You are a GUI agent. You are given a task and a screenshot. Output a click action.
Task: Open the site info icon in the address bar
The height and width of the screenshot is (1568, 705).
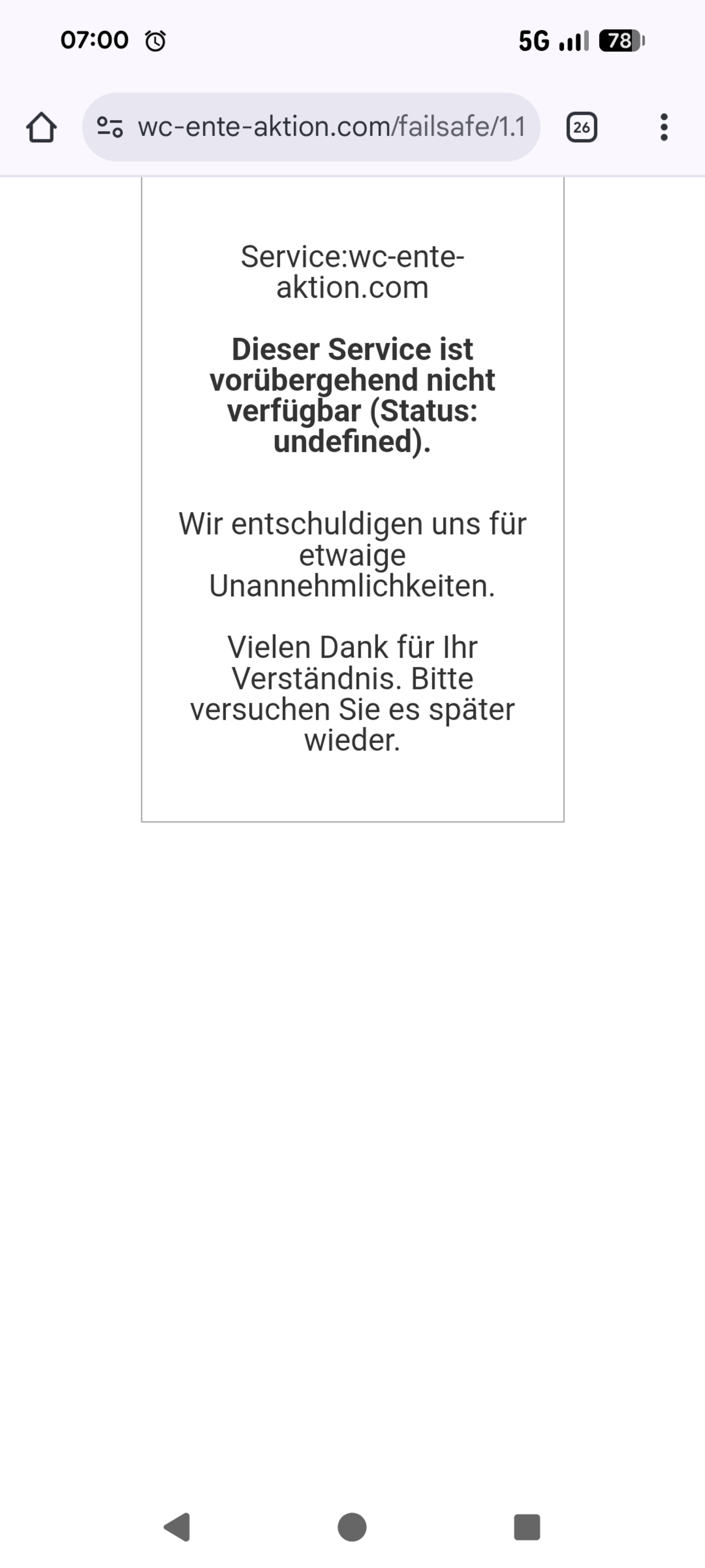click(x=110, y=127)
